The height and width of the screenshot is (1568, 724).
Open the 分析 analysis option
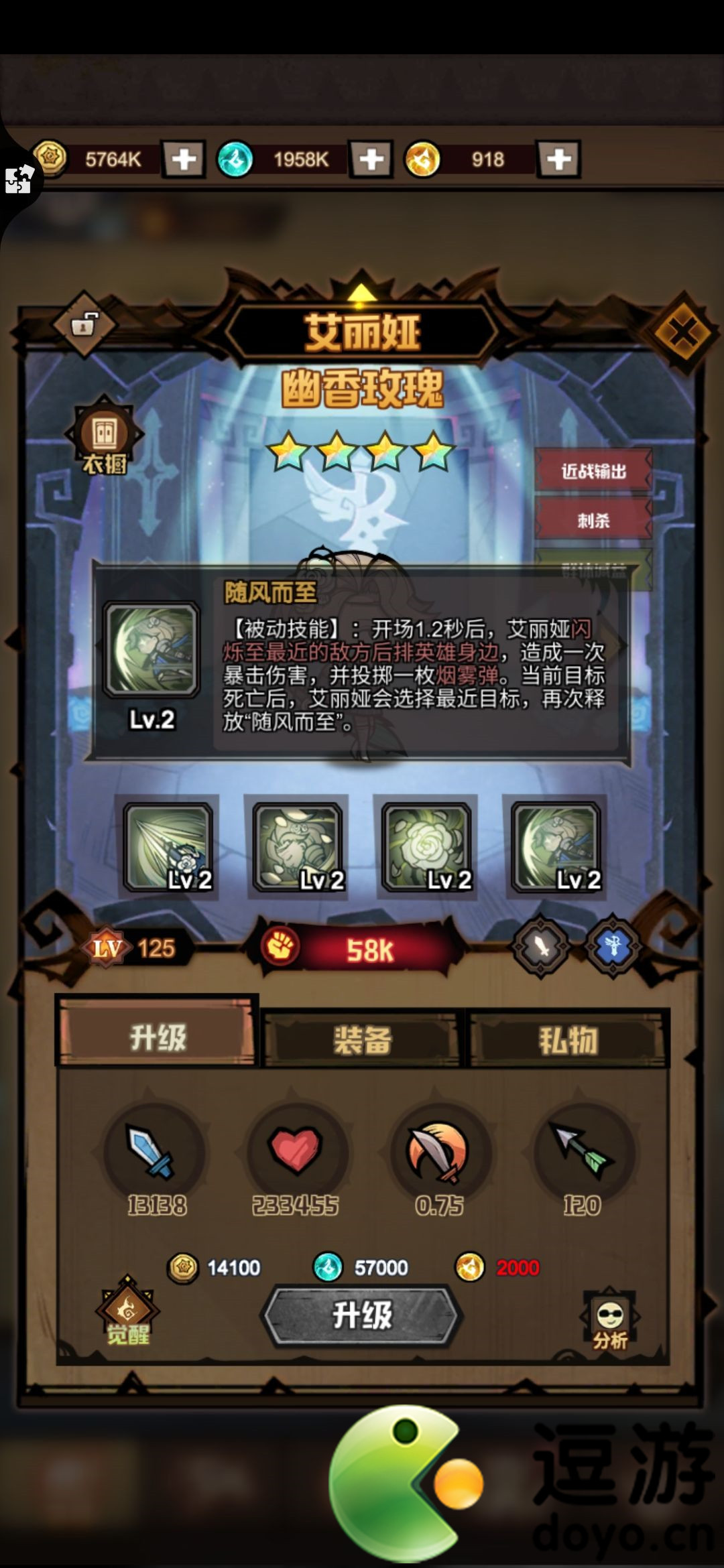click(x=609, y=1321)
